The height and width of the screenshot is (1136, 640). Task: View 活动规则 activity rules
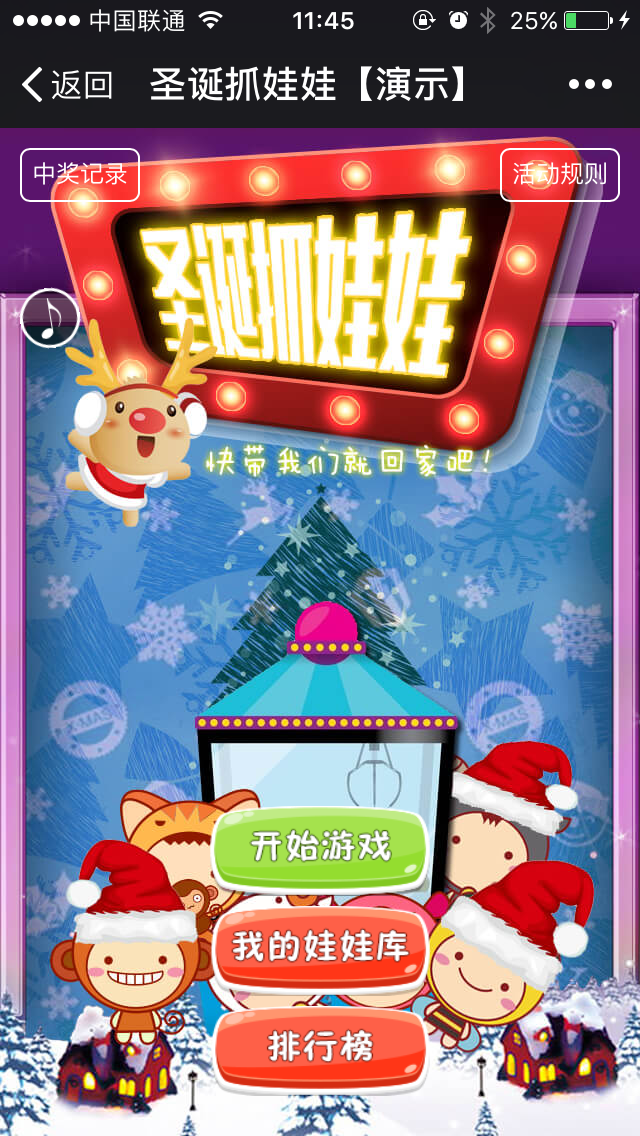[x=559, y=174]
